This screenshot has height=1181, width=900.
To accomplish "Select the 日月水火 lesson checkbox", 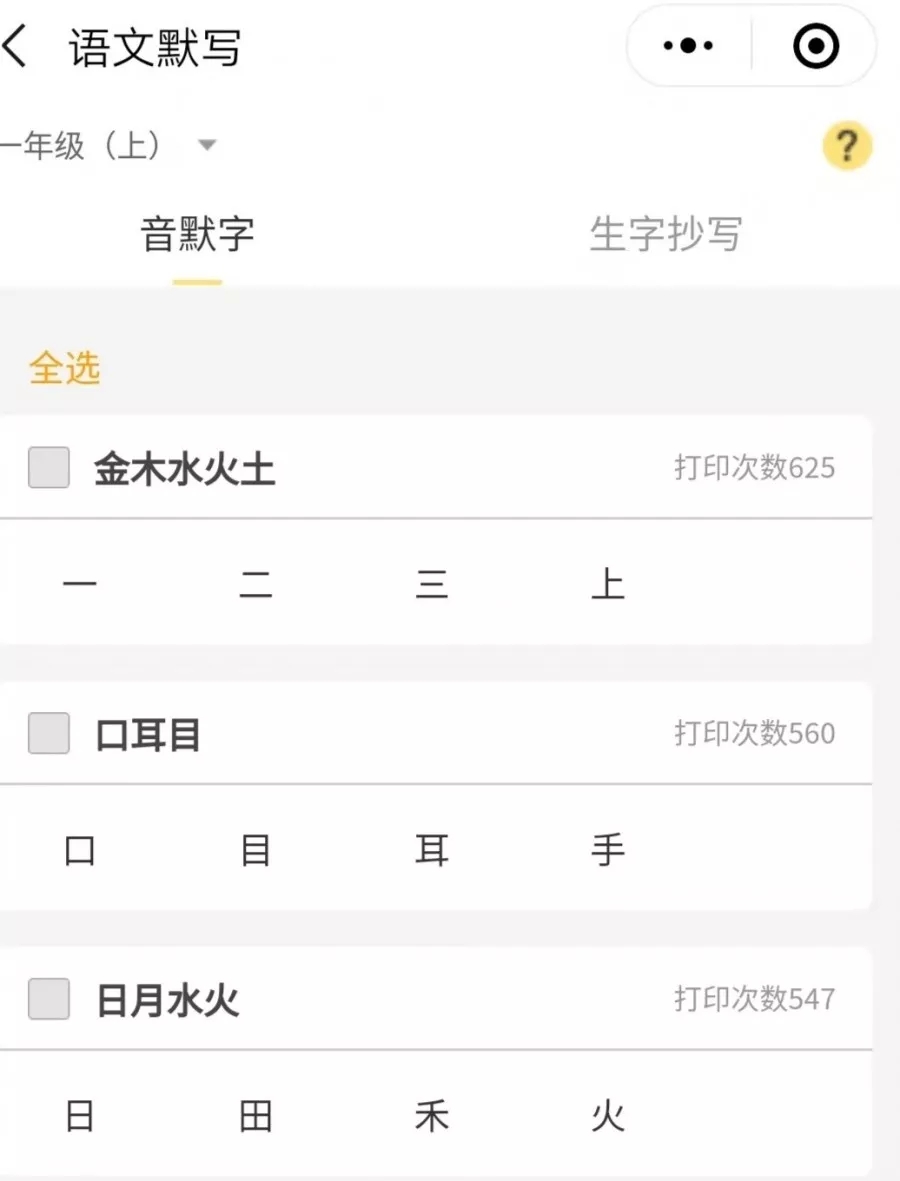I will (49, 999).
